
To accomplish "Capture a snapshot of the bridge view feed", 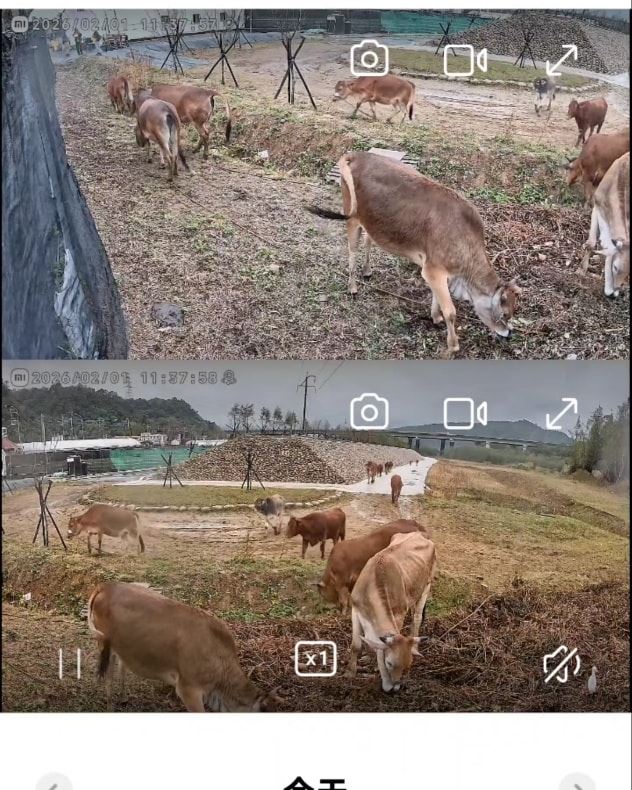I will (369, 412).
